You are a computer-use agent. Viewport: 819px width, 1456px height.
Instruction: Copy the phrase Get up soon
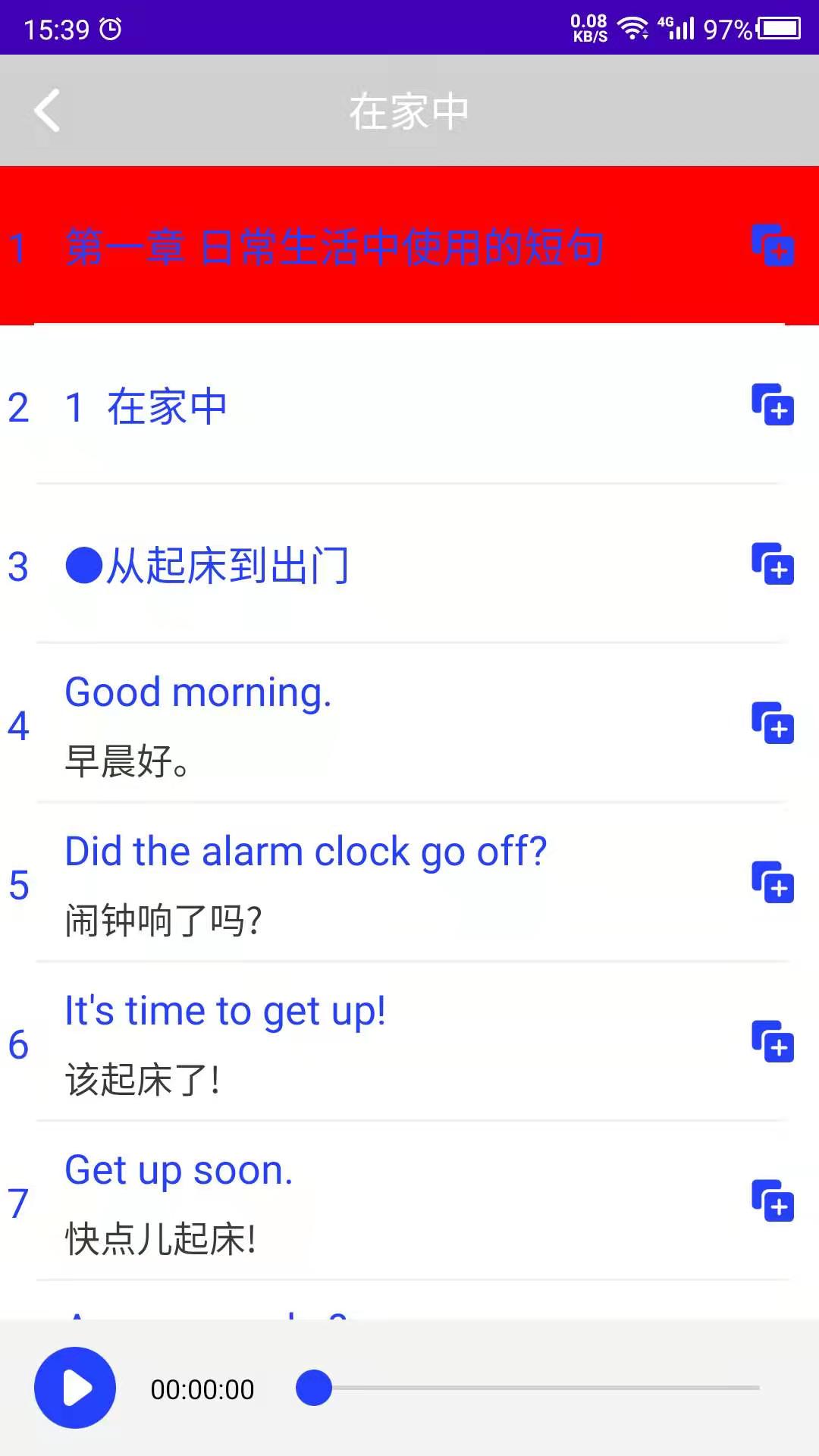[773, 1202]
